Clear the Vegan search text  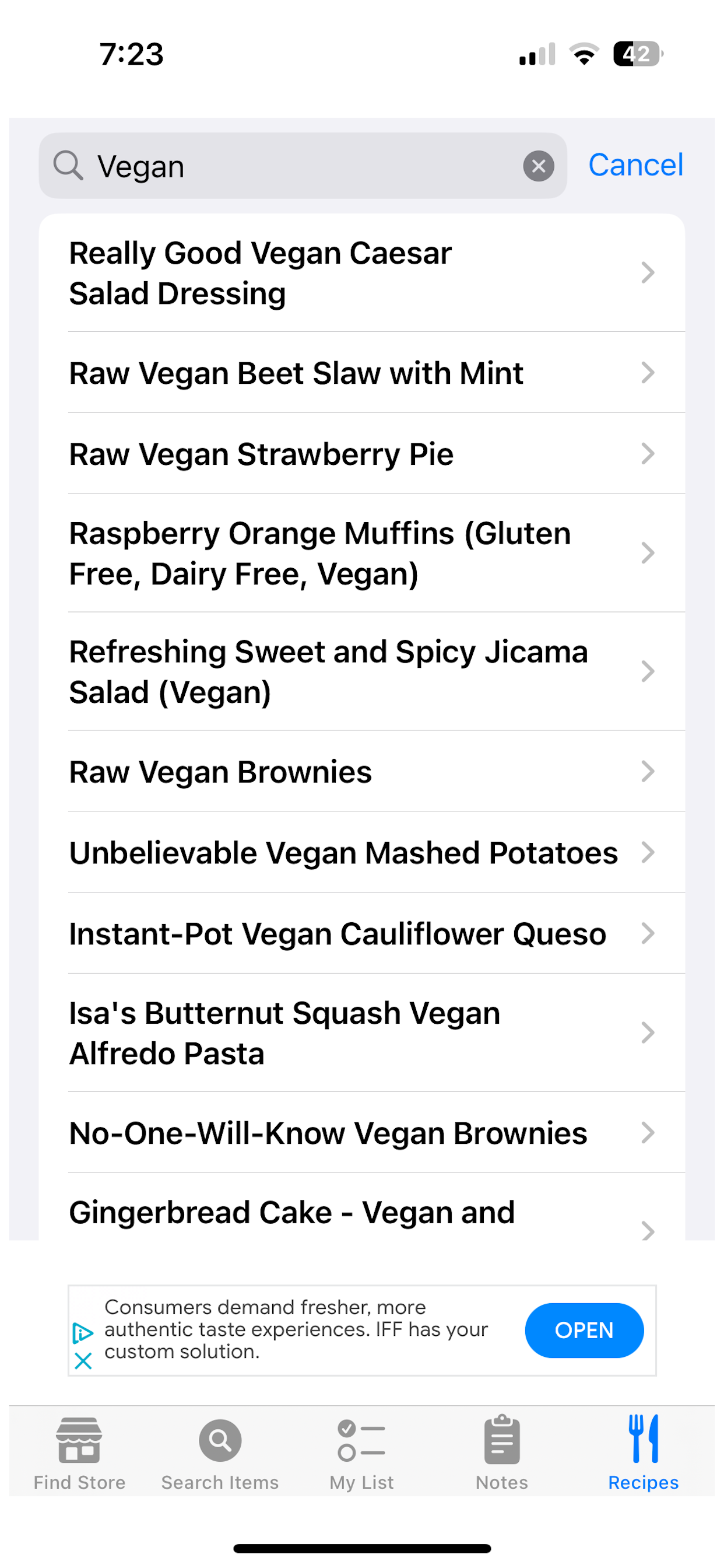pyautogui.click(x=539, y=166)
